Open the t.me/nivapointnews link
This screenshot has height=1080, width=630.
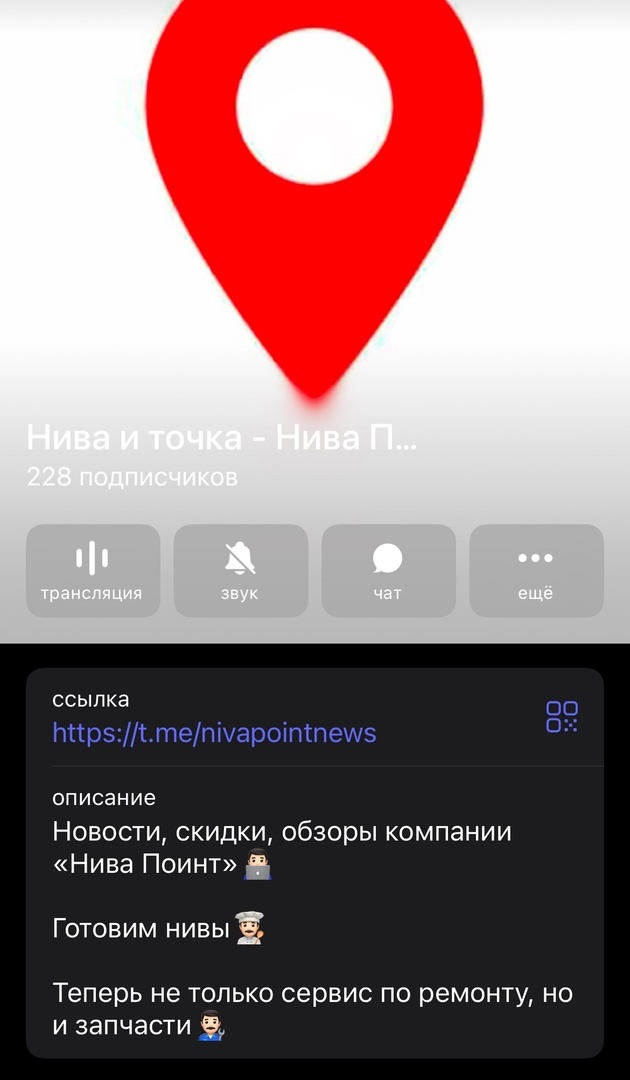pyautogui.click(x=214, y=733)
